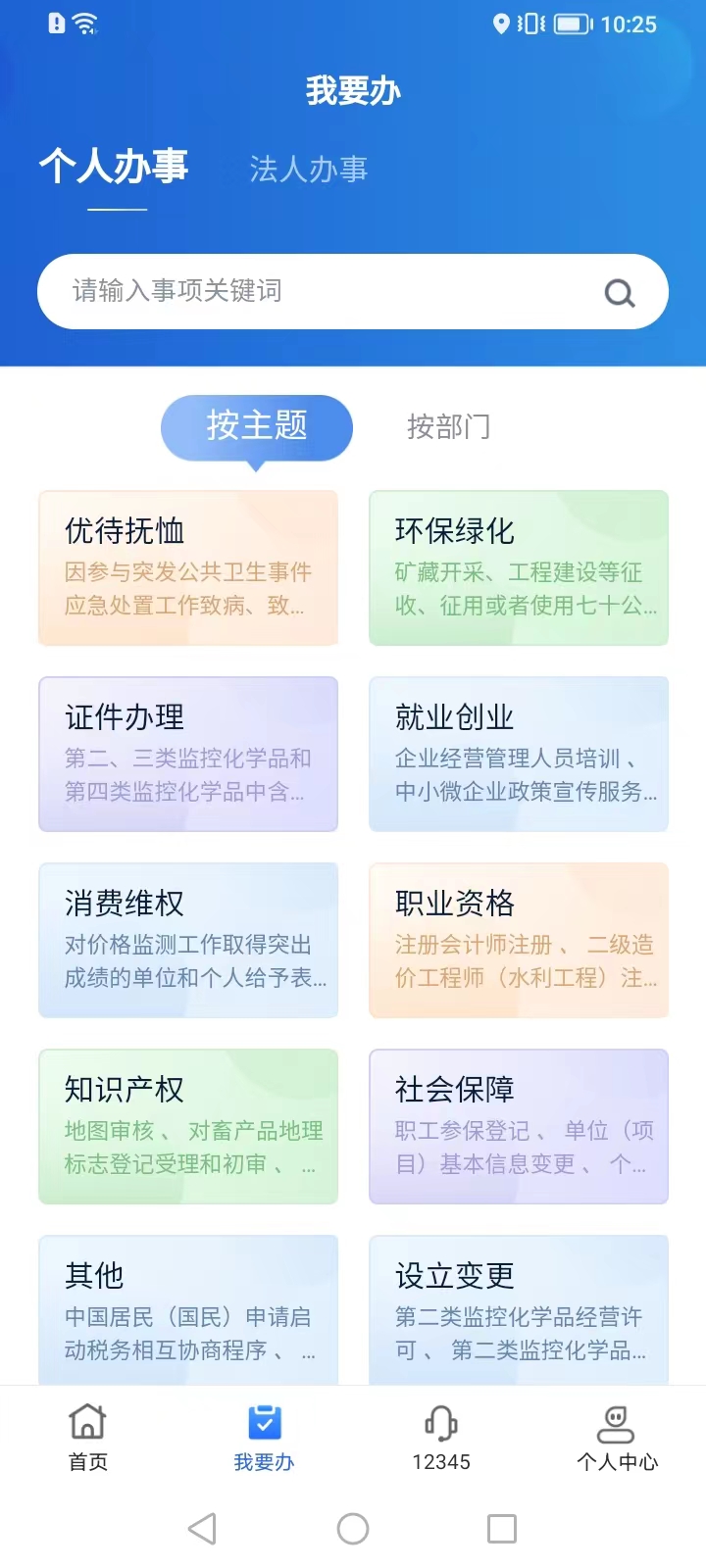Switch to 按部门 filter

point(448,426)
